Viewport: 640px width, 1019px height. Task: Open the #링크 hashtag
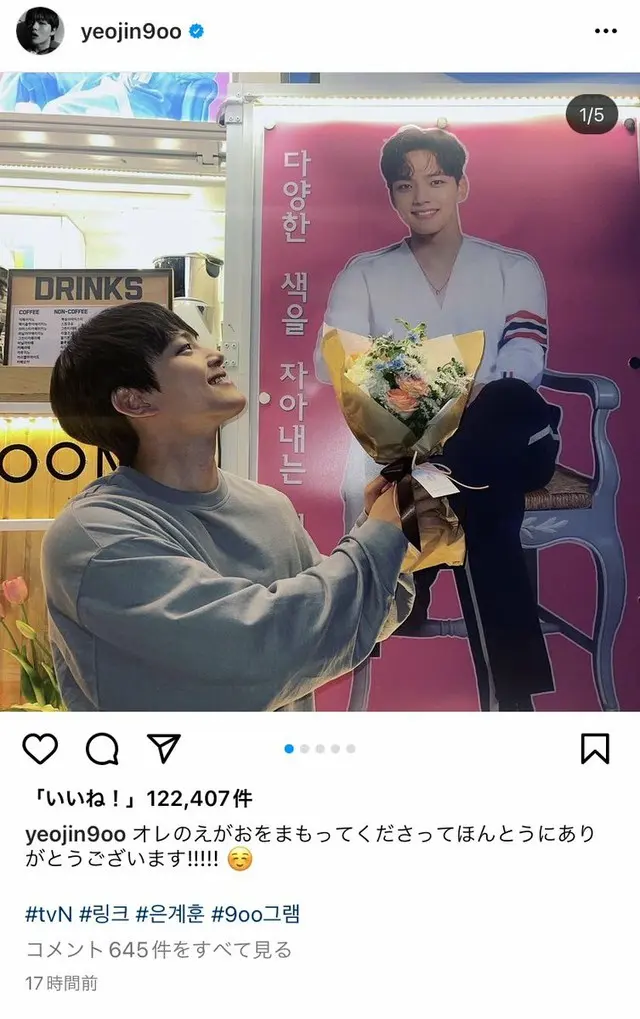click(x=104, y=913)
